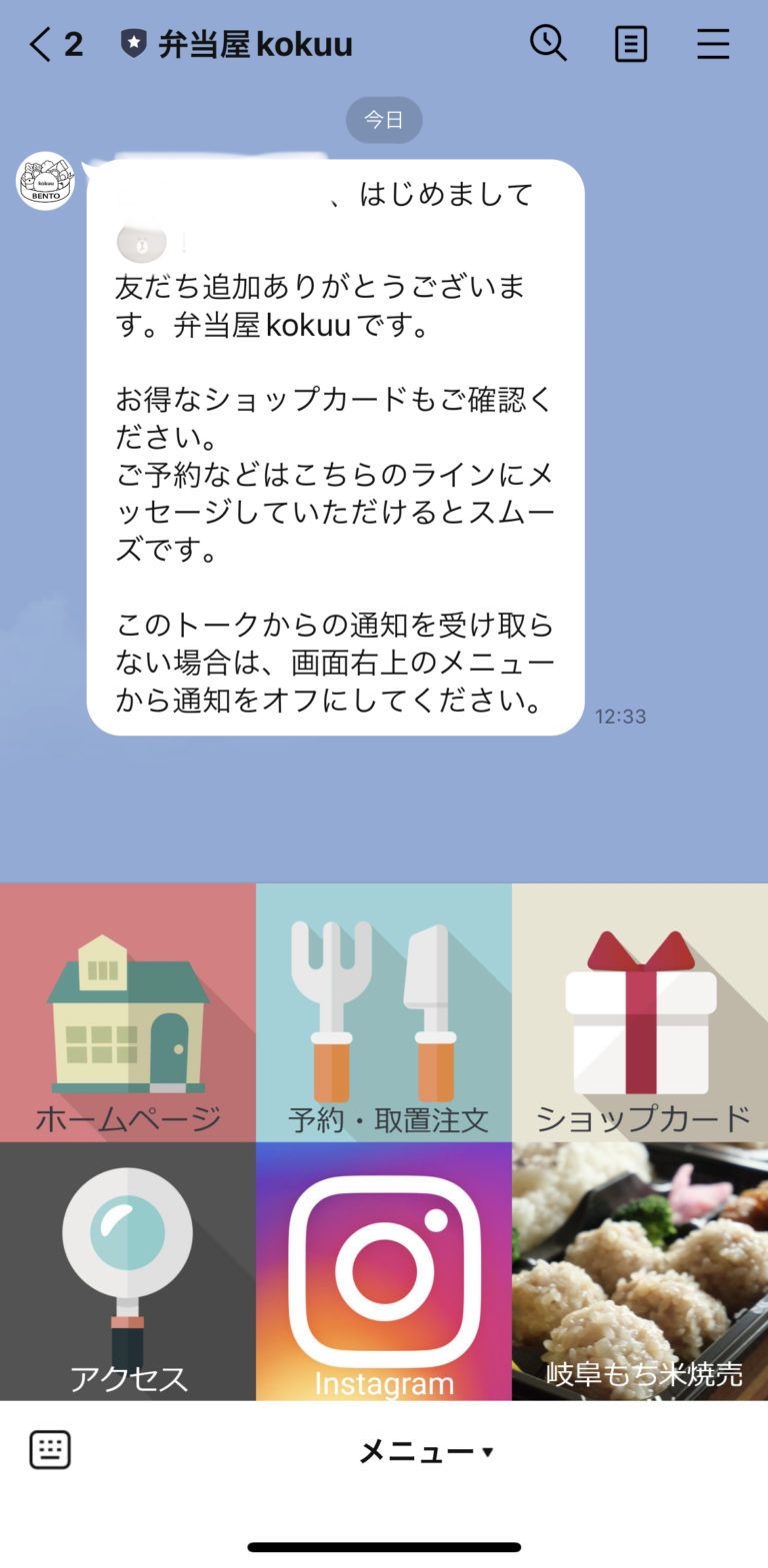Select the 今日 date chip
The image size is (768, 1568).
point(384,119)
